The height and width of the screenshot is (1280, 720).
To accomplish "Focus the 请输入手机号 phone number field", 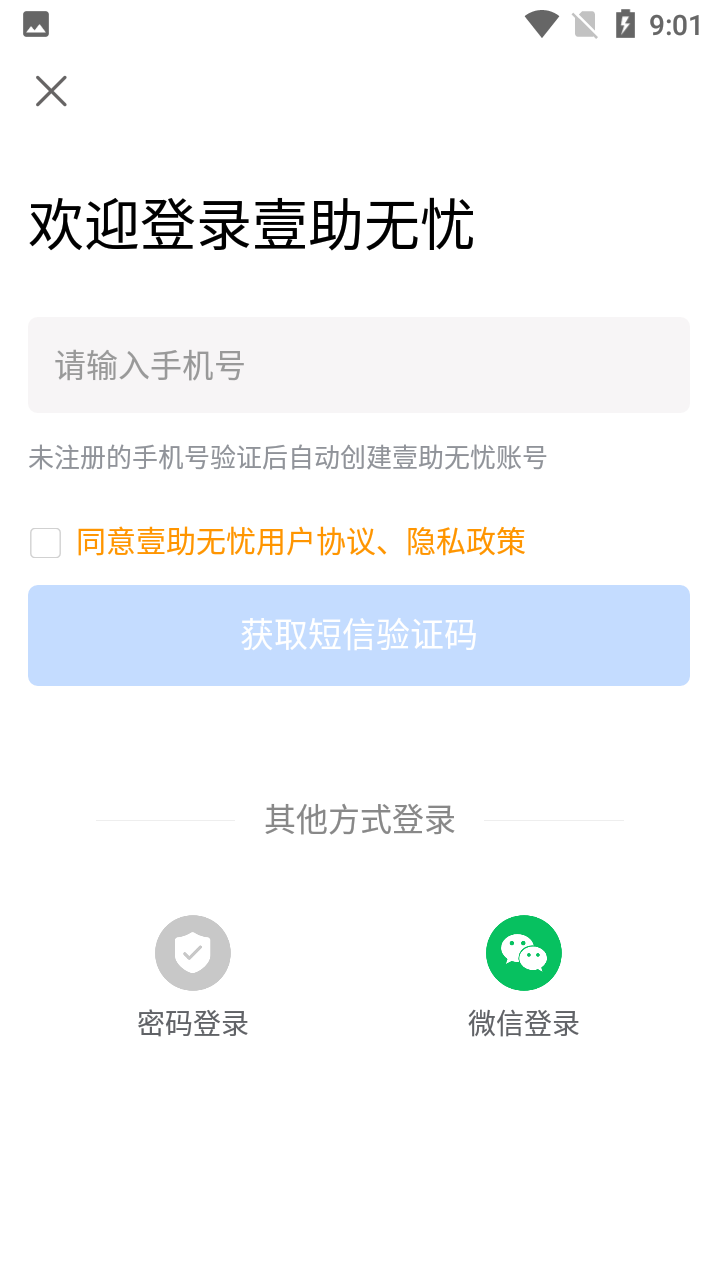I will click(x=359, y=365).
